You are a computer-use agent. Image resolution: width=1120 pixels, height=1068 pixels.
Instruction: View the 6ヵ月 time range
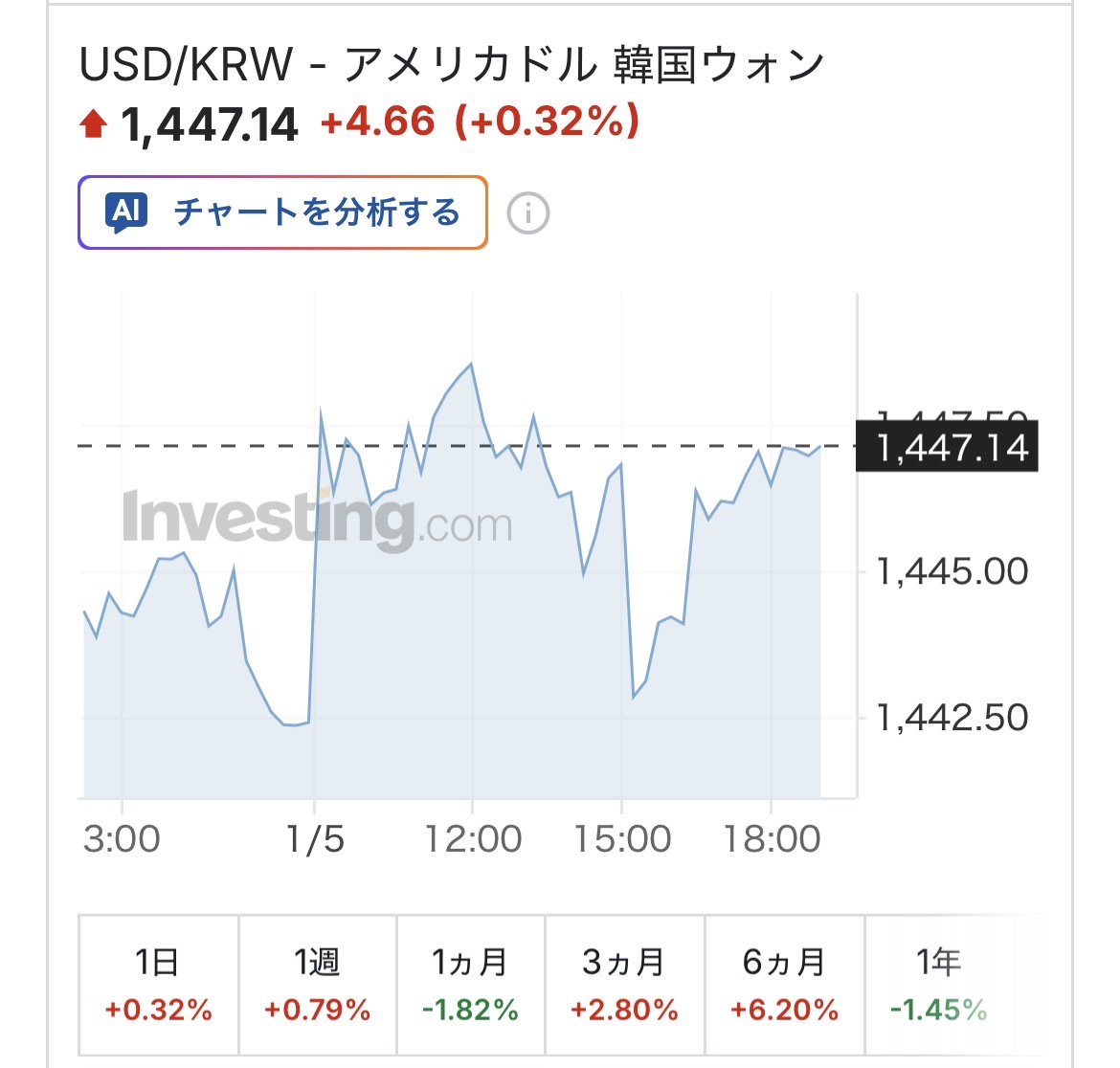[784, 984]
